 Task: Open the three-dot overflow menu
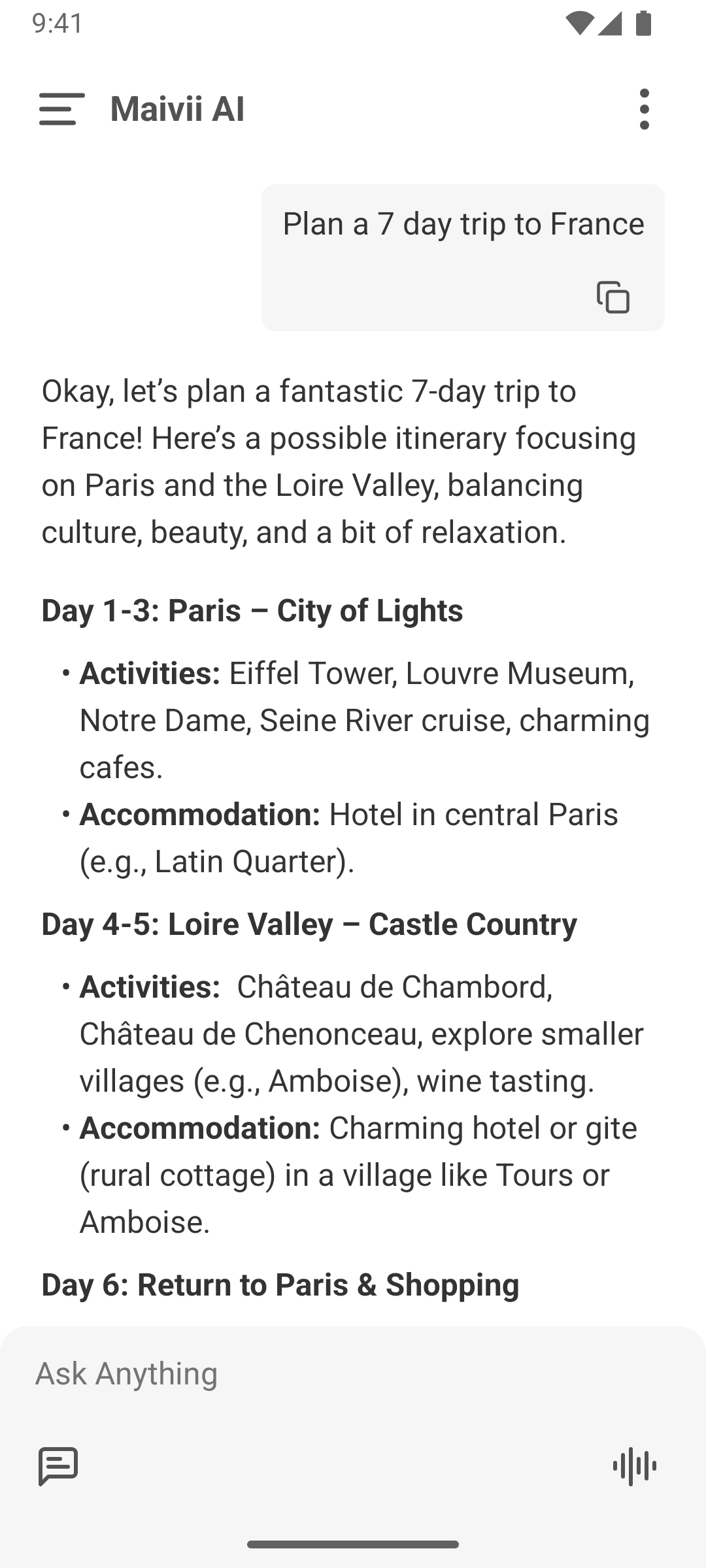pyautogui.click(x=644, y=108)
